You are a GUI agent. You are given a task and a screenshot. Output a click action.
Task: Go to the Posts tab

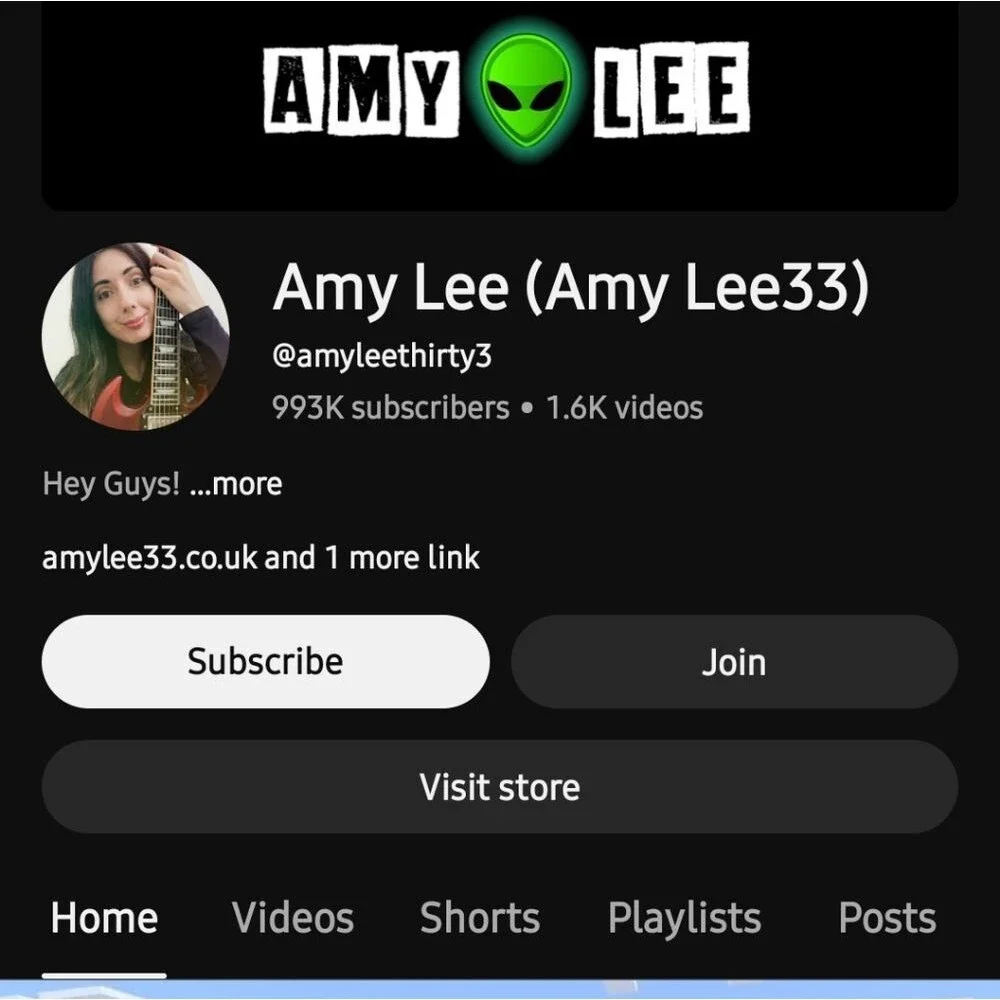click(887, 918)
